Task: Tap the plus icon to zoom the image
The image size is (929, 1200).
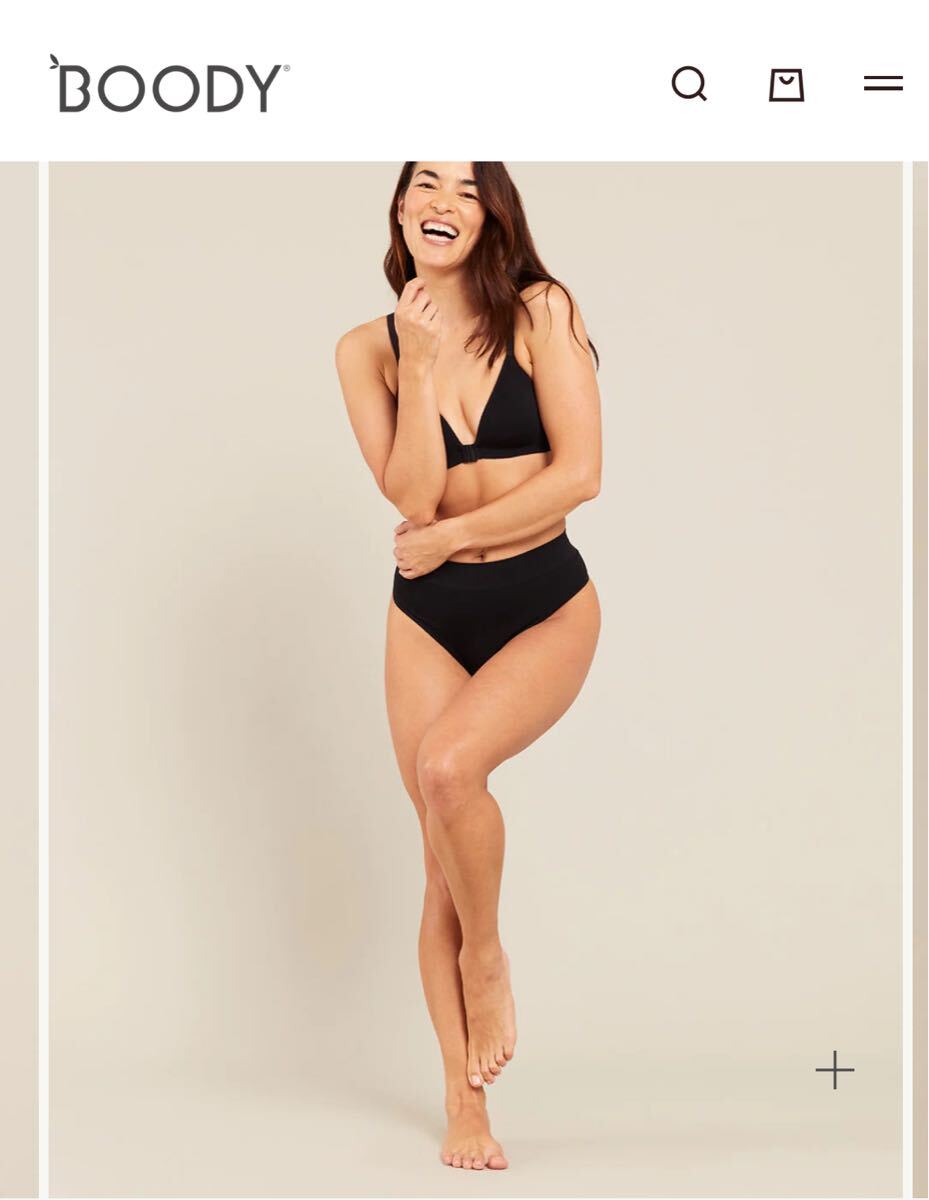Action: tap(834, 1070)
